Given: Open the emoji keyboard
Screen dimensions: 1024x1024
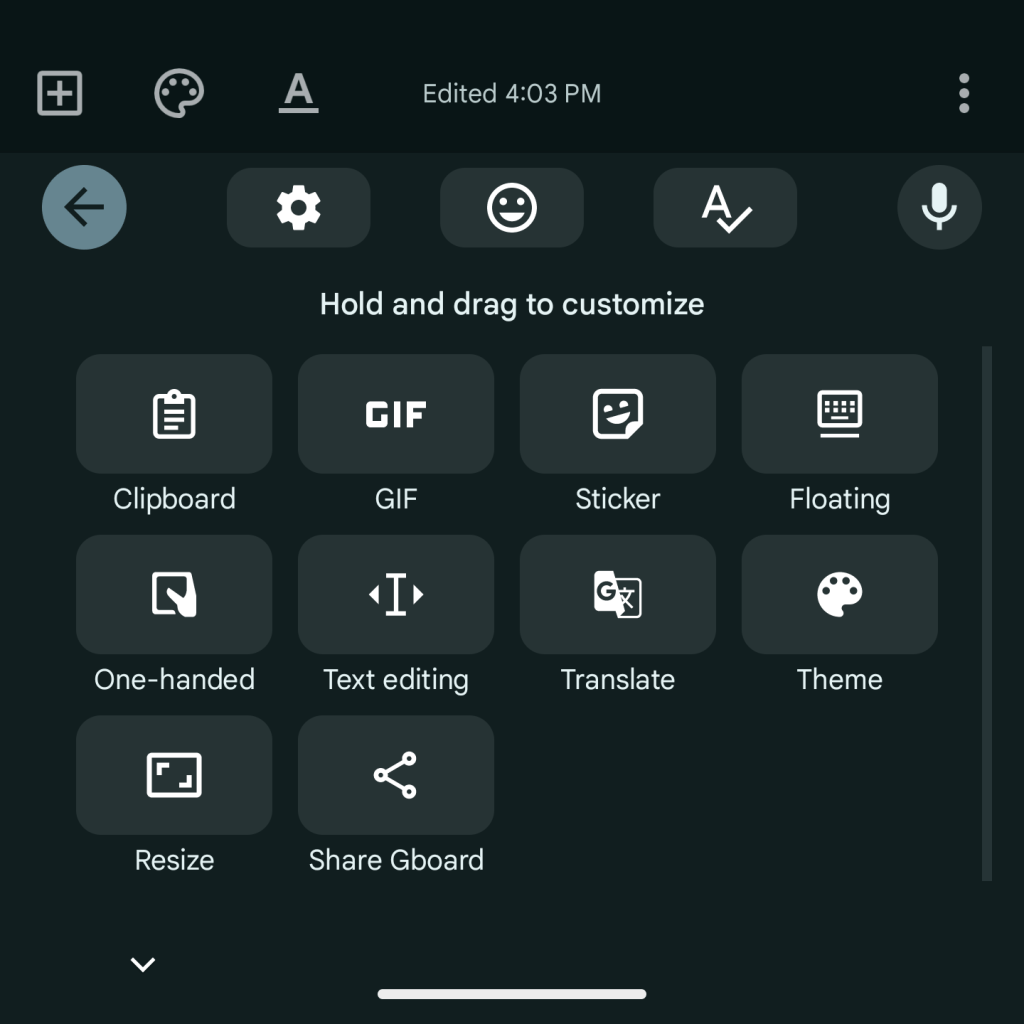Looking at the screenshot, I should click(511, 207).
